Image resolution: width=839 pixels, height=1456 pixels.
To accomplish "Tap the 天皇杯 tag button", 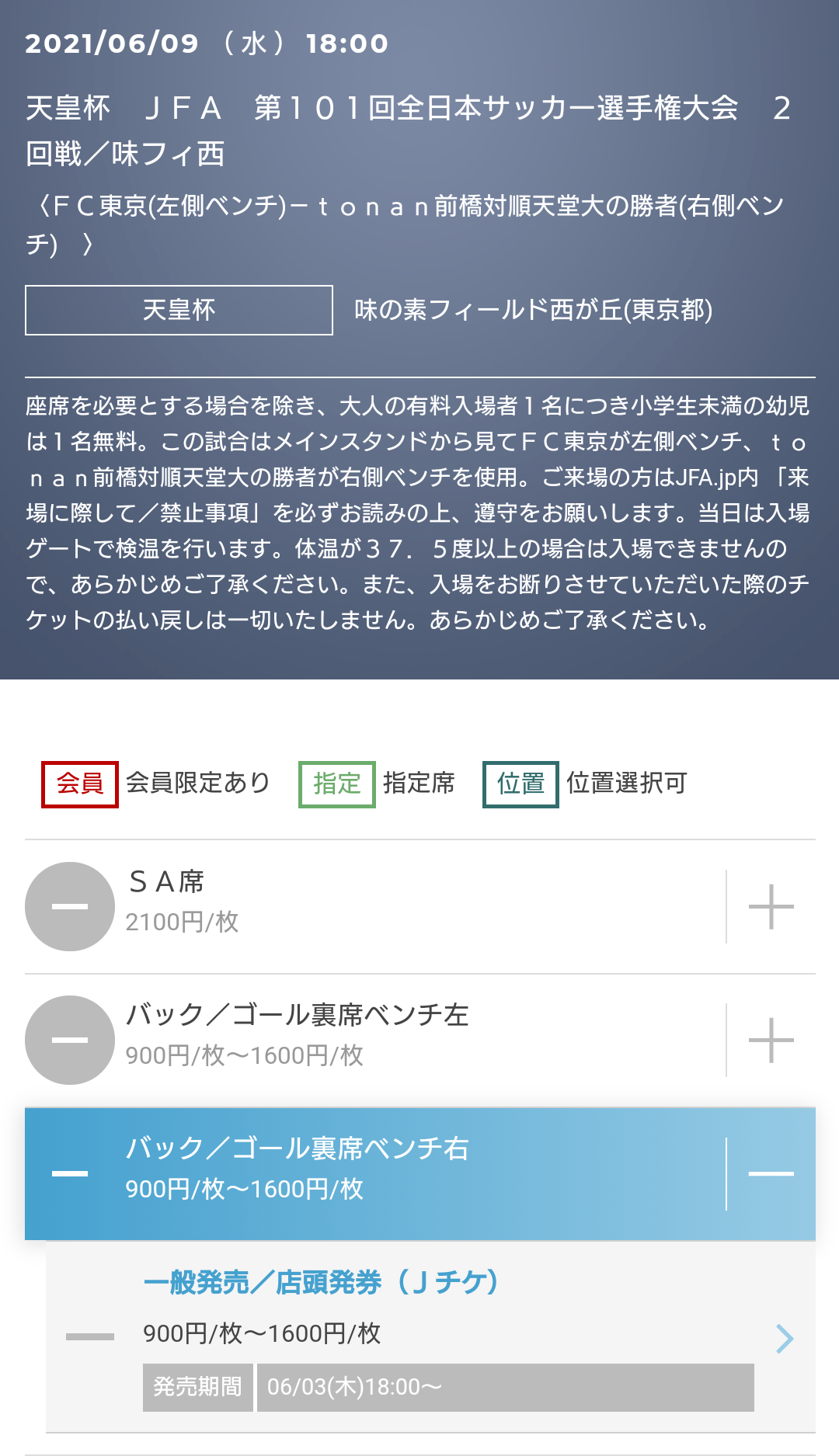I will tap(179, 311).
